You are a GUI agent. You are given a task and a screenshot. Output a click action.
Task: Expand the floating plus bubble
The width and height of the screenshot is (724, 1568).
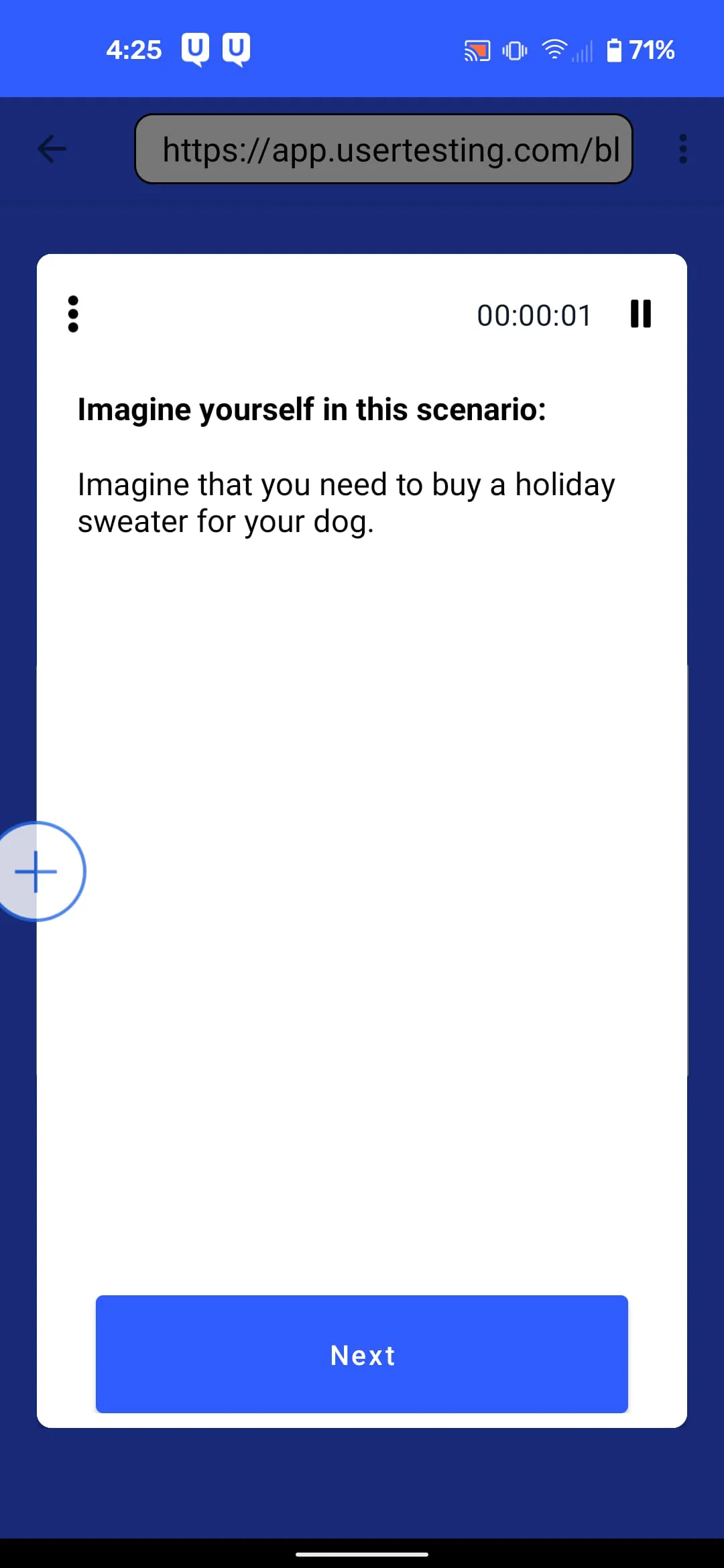tap(37, 871)
